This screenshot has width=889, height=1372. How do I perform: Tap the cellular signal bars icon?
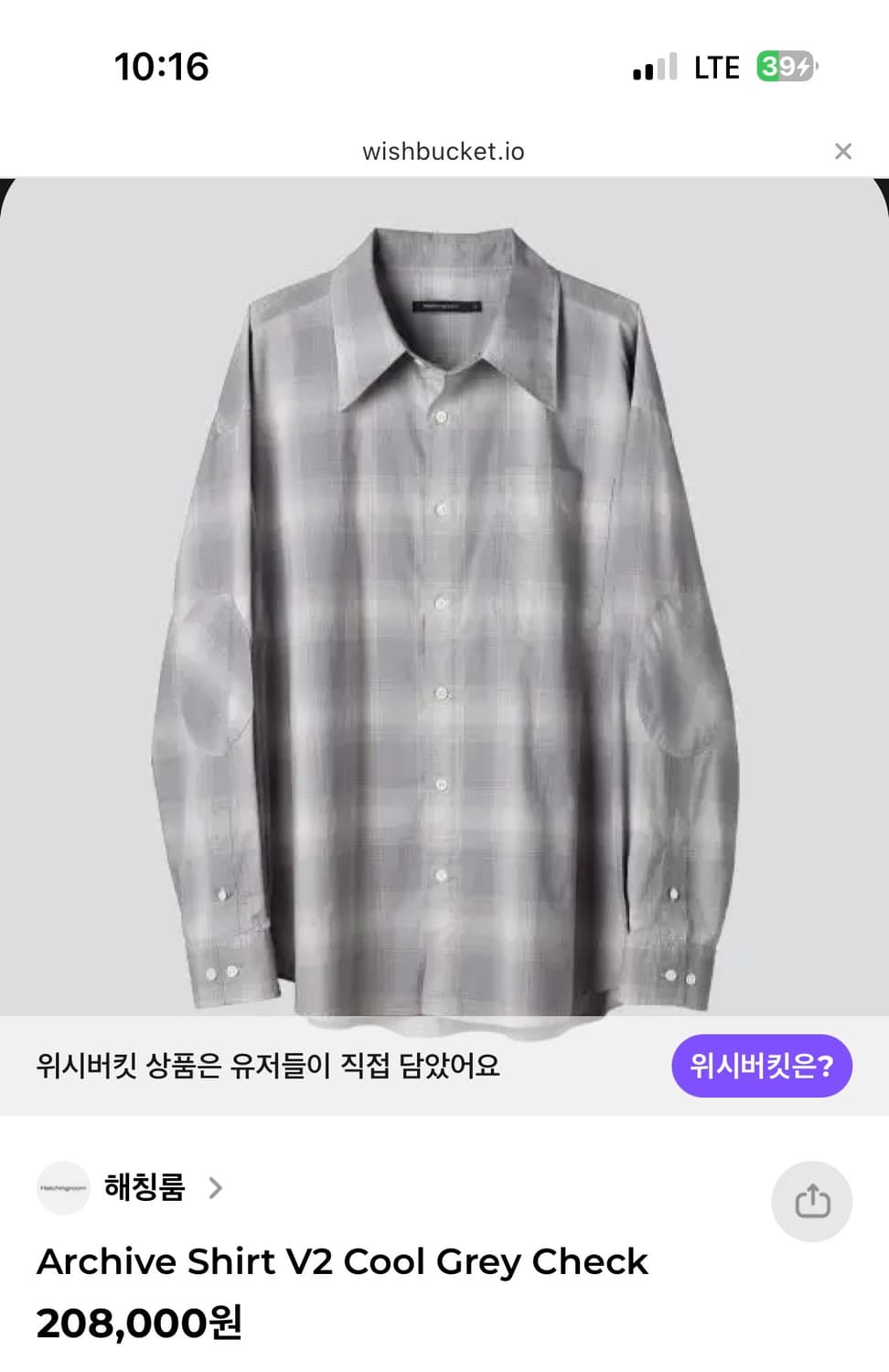[x=652, y=67]
